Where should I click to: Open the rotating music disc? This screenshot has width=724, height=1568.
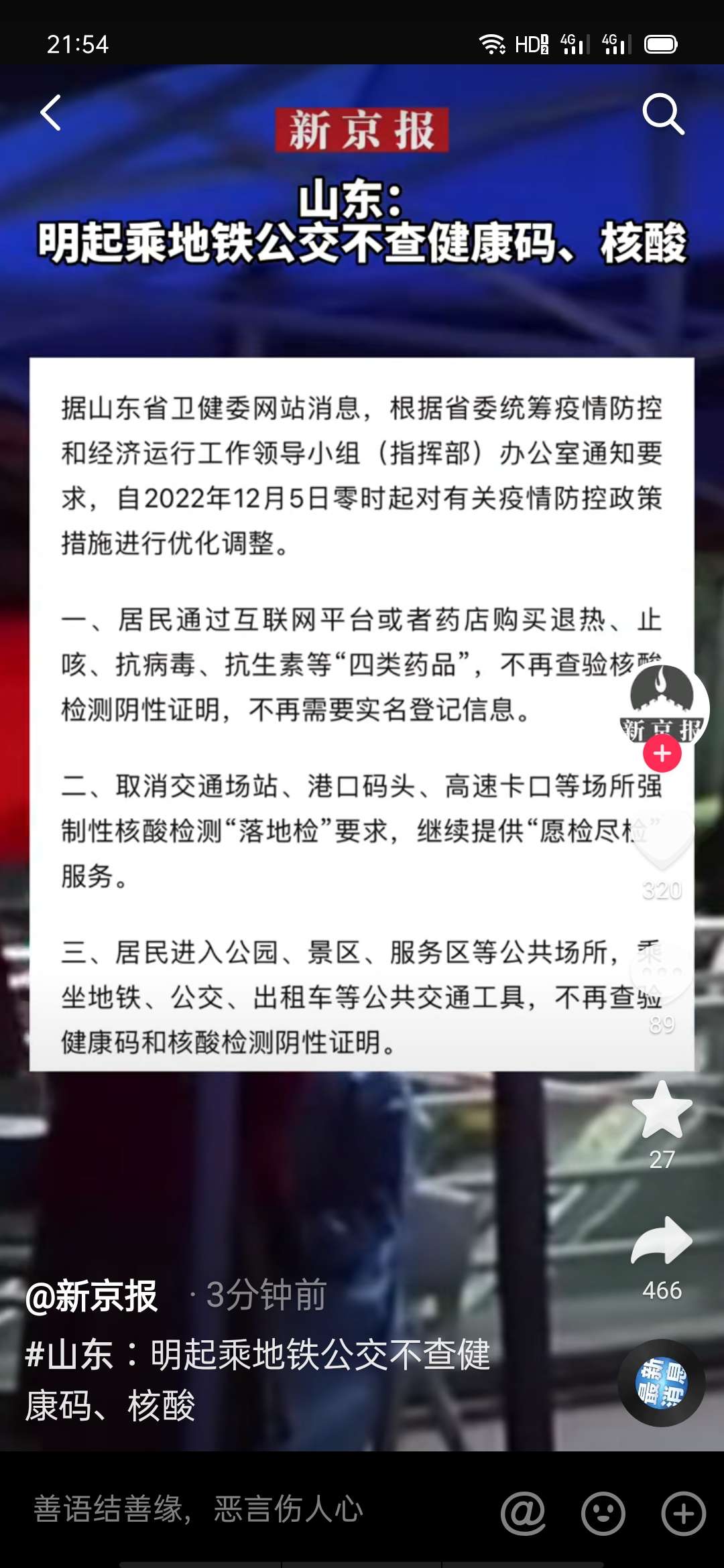pos(662,1383)
